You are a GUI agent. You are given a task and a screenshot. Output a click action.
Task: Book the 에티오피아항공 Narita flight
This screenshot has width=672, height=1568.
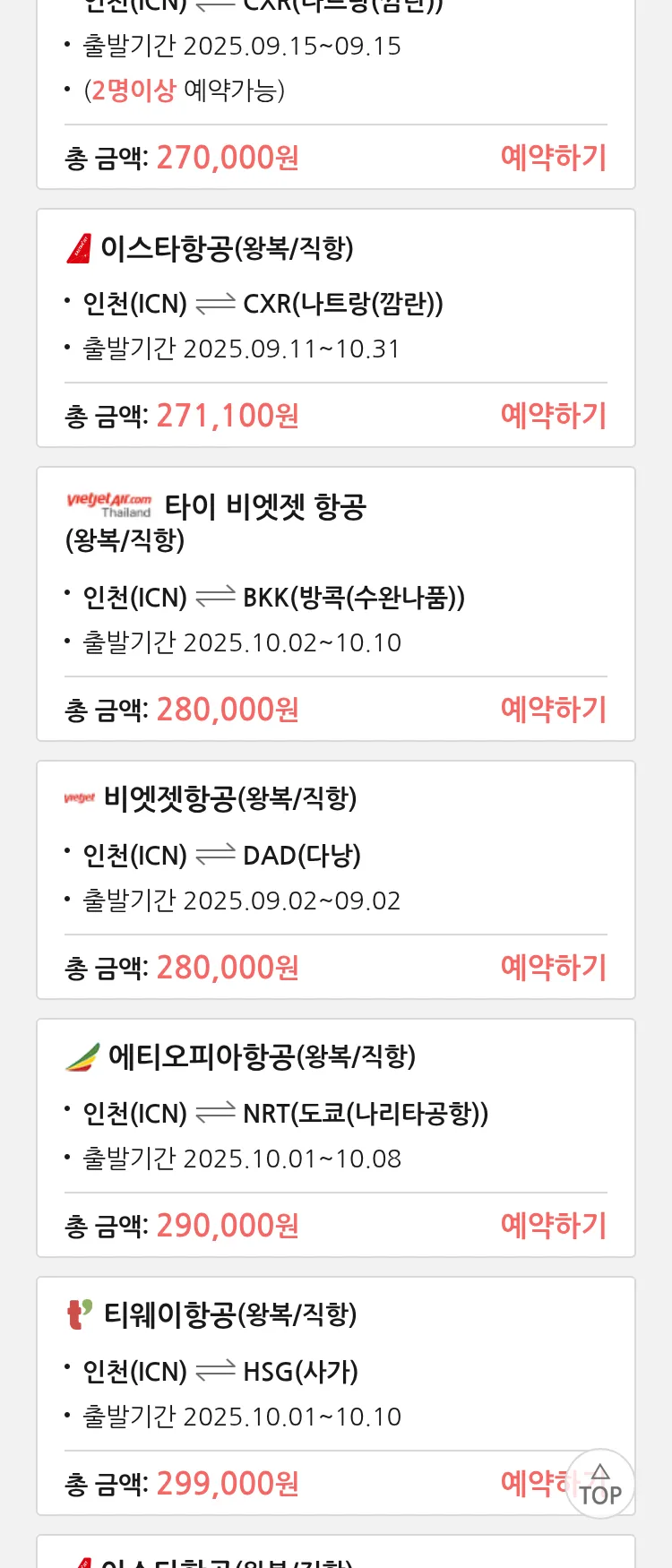point(553,1226)
